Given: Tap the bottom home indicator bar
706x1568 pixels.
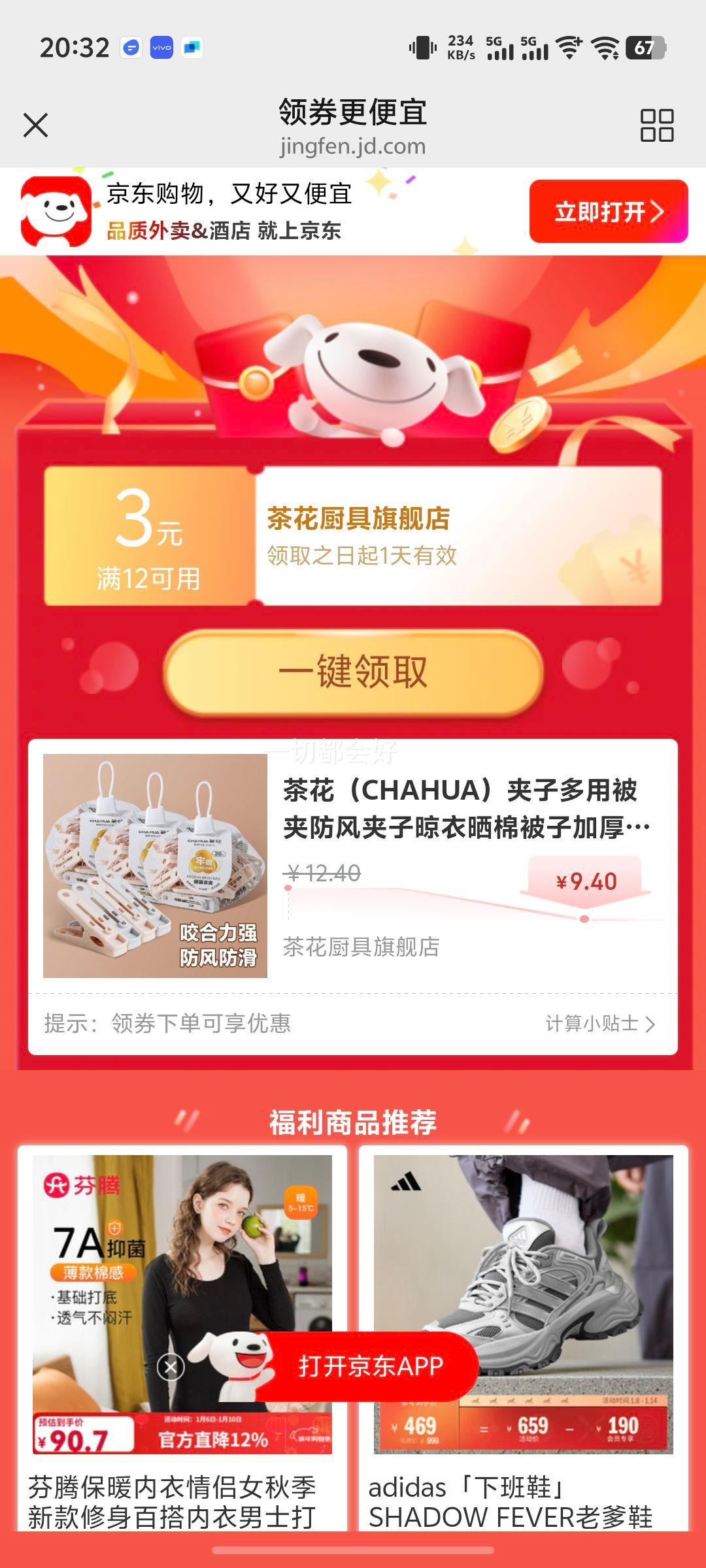Looking at the screenshot, I should click(x=353, y=1548).
